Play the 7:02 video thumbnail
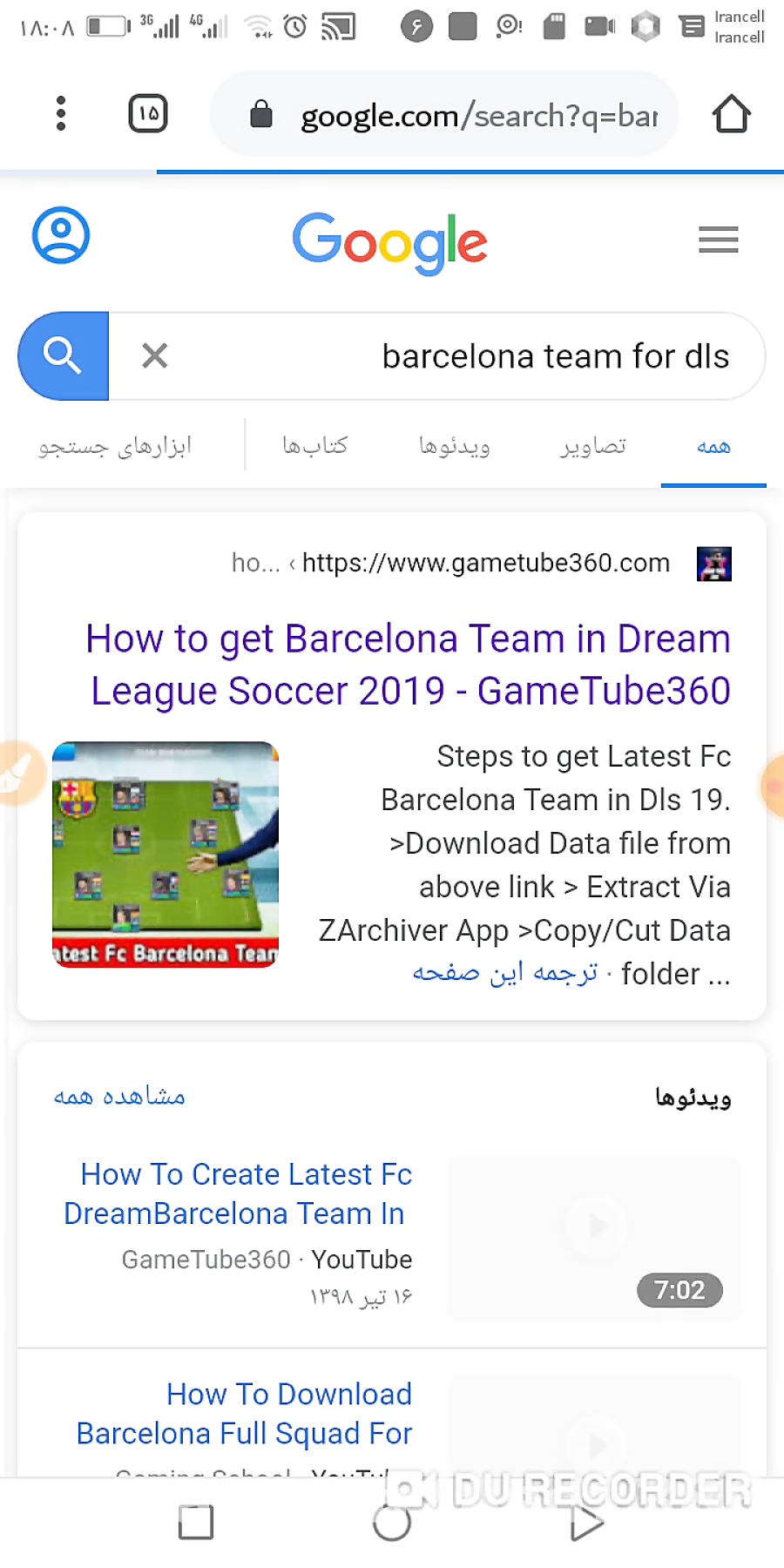This screenshot has width=784, height=1568. [594, 1238]
